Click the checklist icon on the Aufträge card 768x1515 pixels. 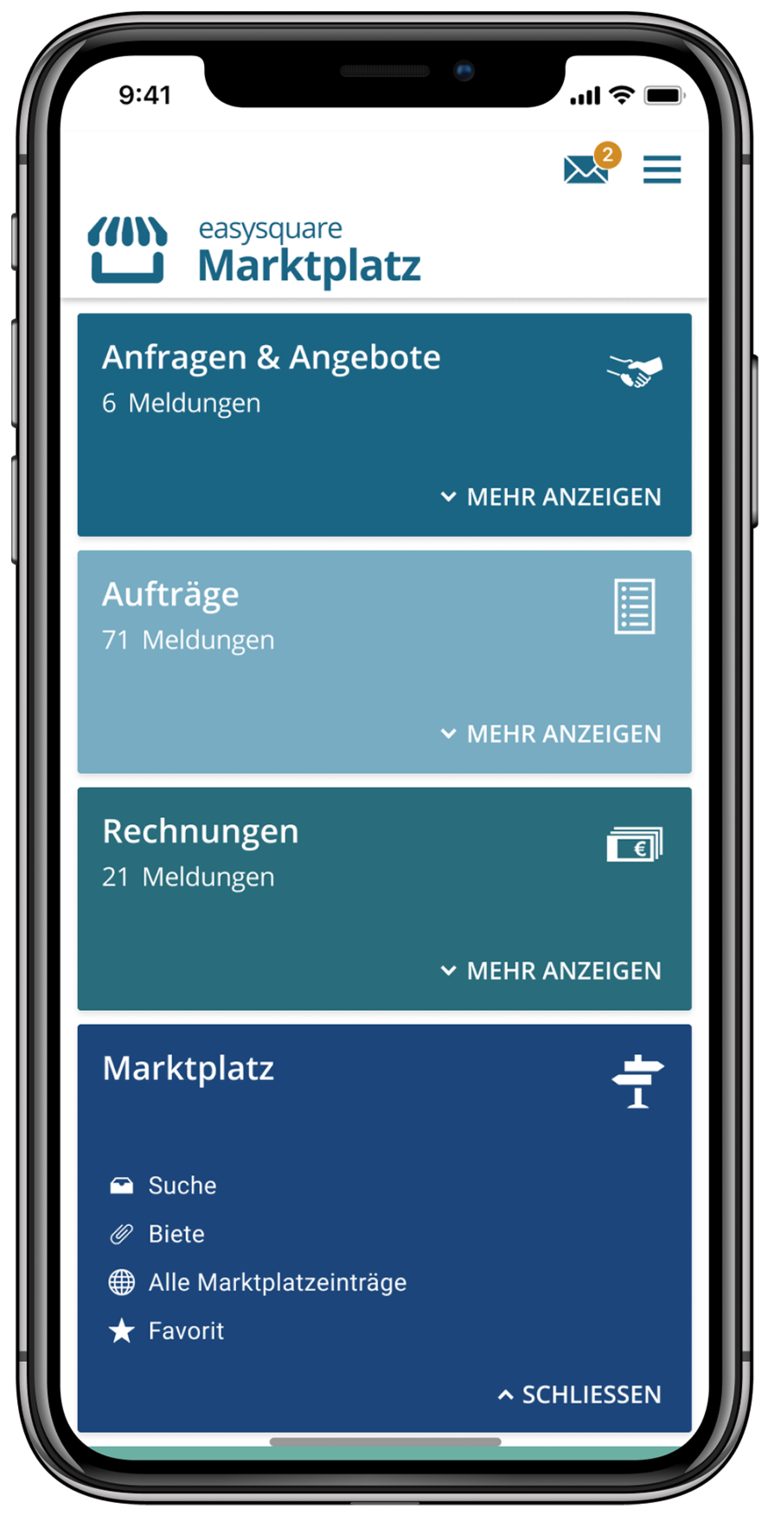tap(637, 606)
